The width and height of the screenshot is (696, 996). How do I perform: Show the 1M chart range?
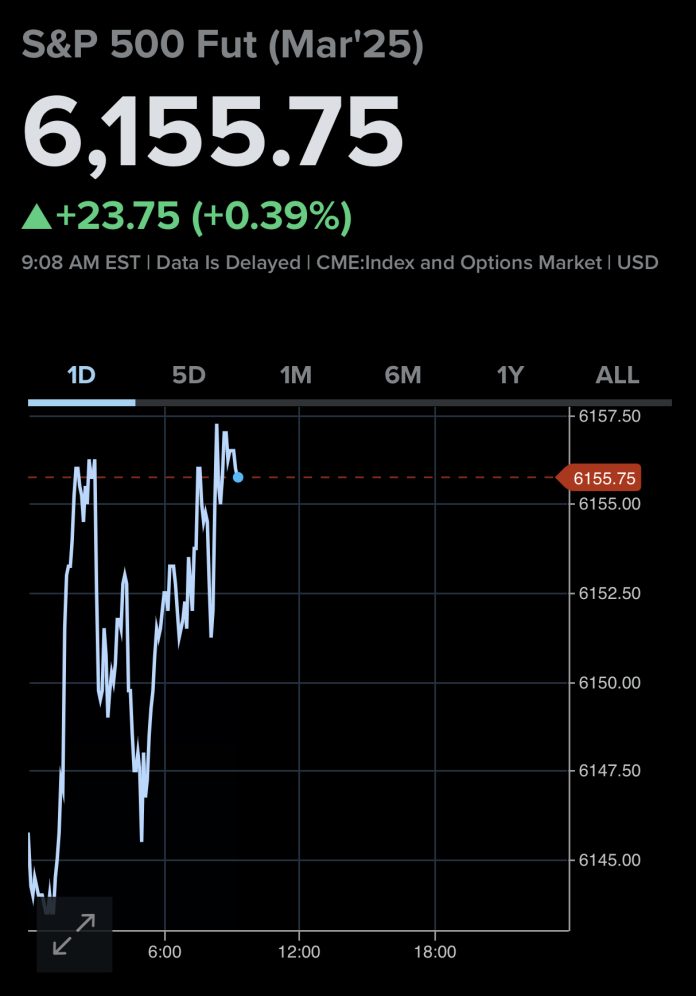[x=295, y=376]
